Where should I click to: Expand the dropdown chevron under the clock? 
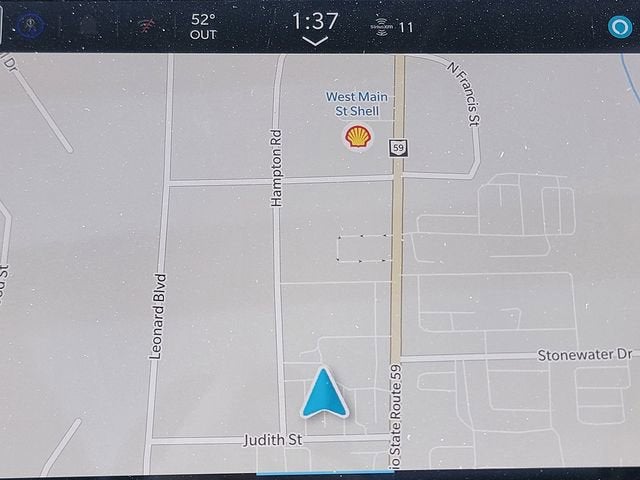(315, 42)
